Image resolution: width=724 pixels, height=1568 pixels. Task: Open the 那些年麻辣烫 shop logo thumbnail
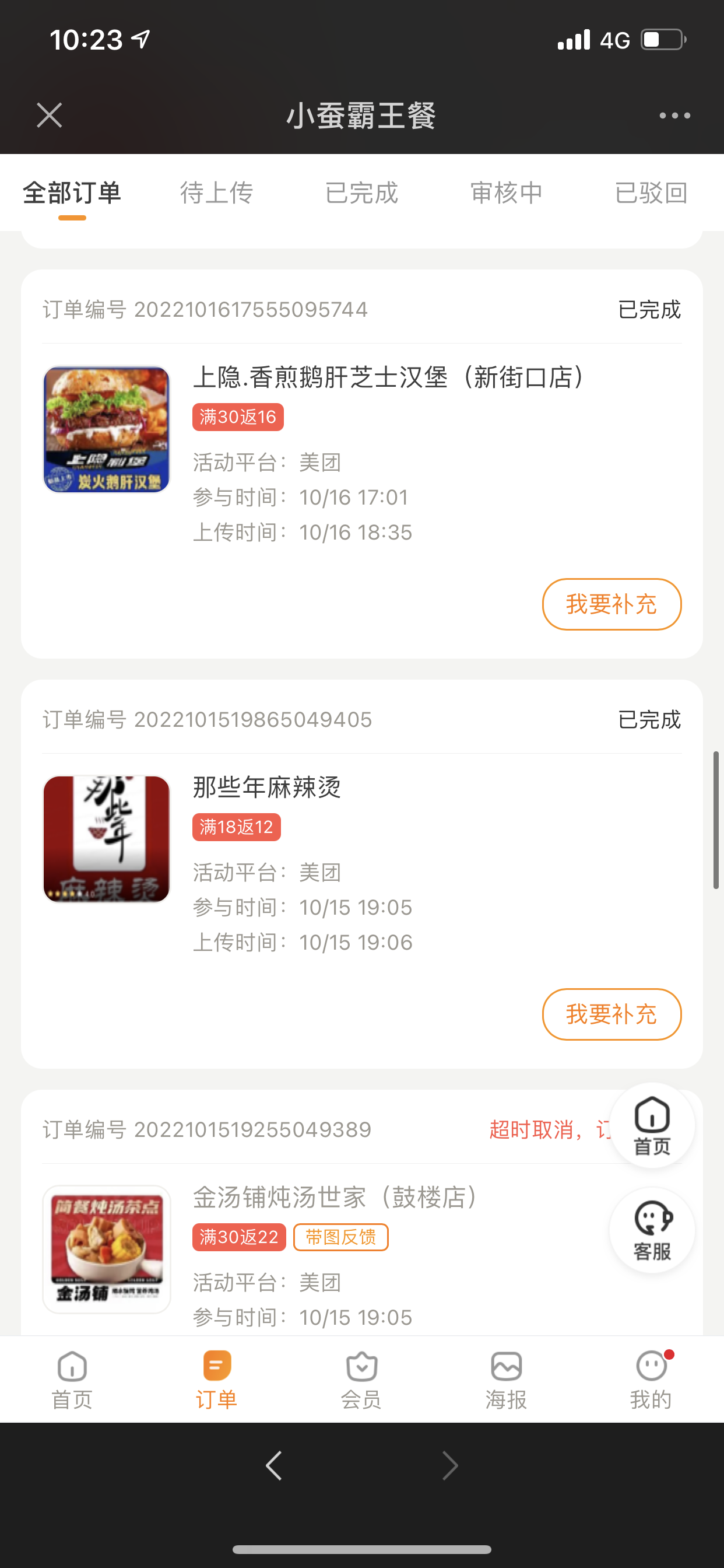(106, 839)
